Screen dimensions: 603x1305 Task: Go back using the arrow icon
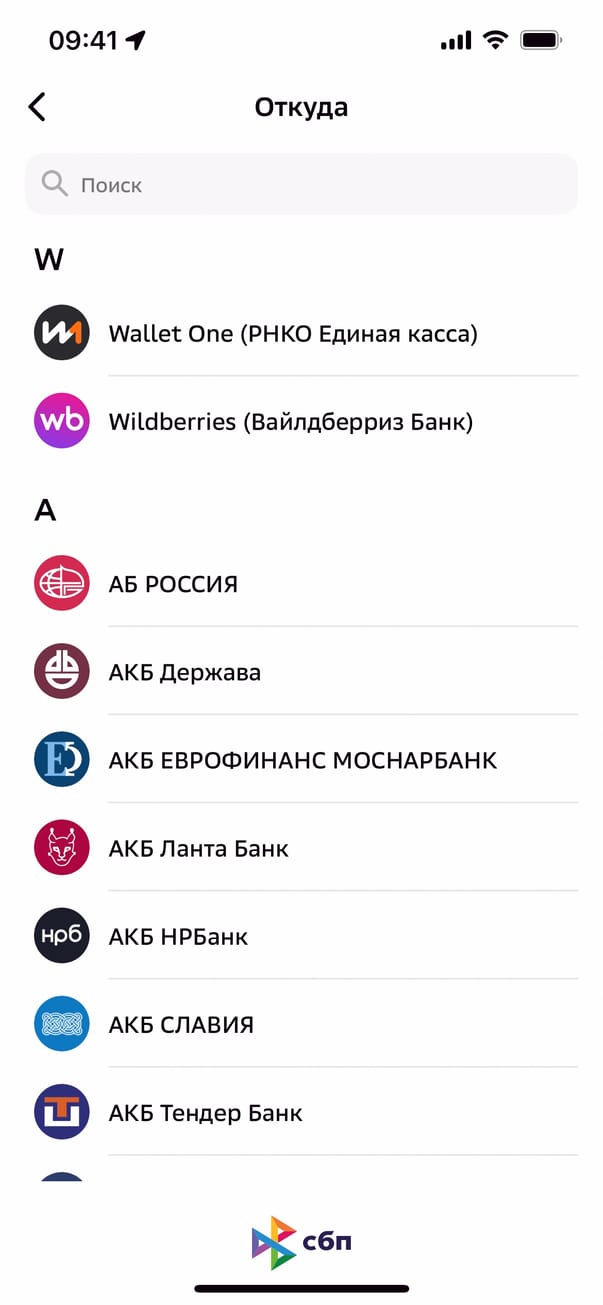point(37,107)
